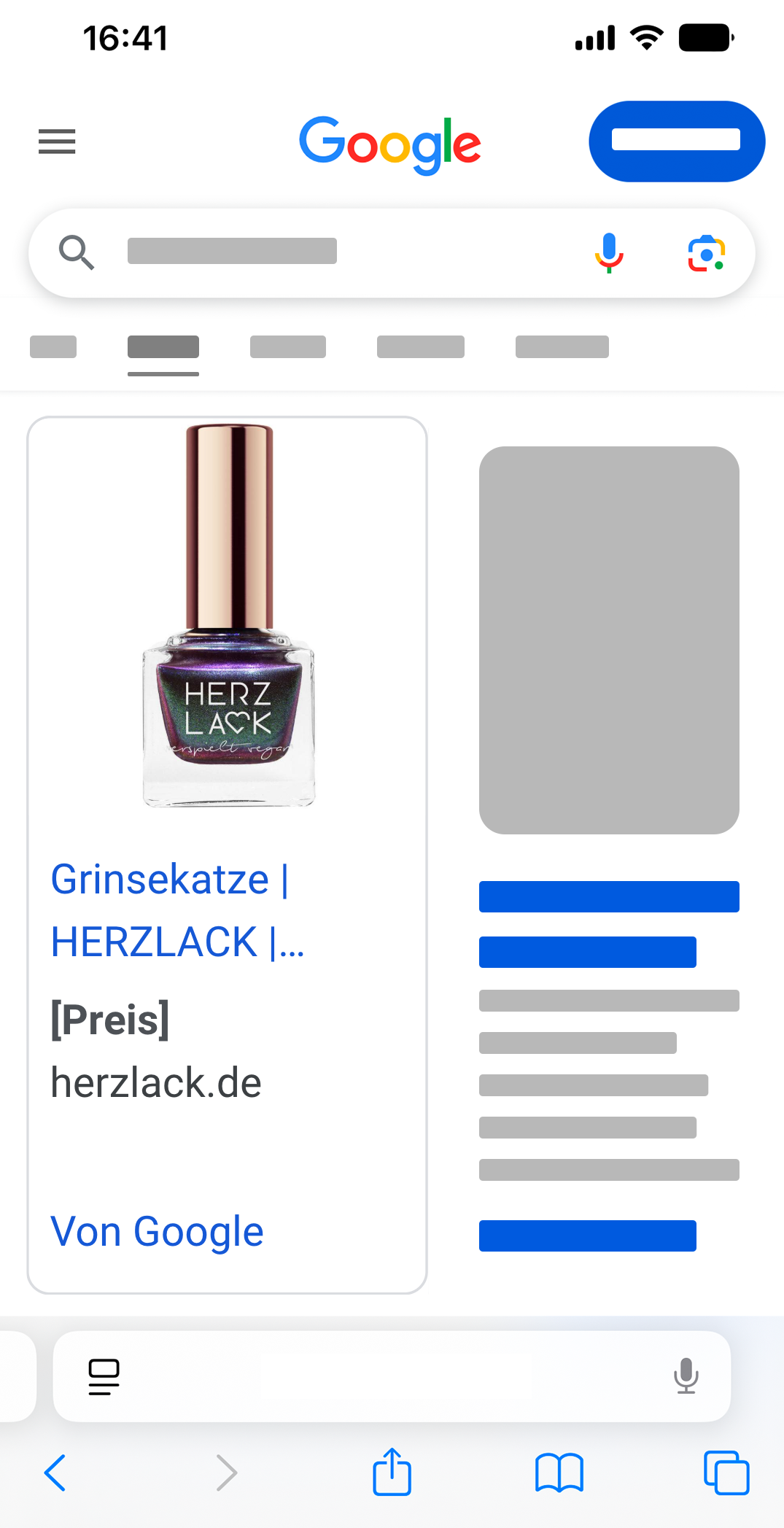The image size is (784, 1528).
Task: Show all open Safari tabs
Action: point(726,1473)
